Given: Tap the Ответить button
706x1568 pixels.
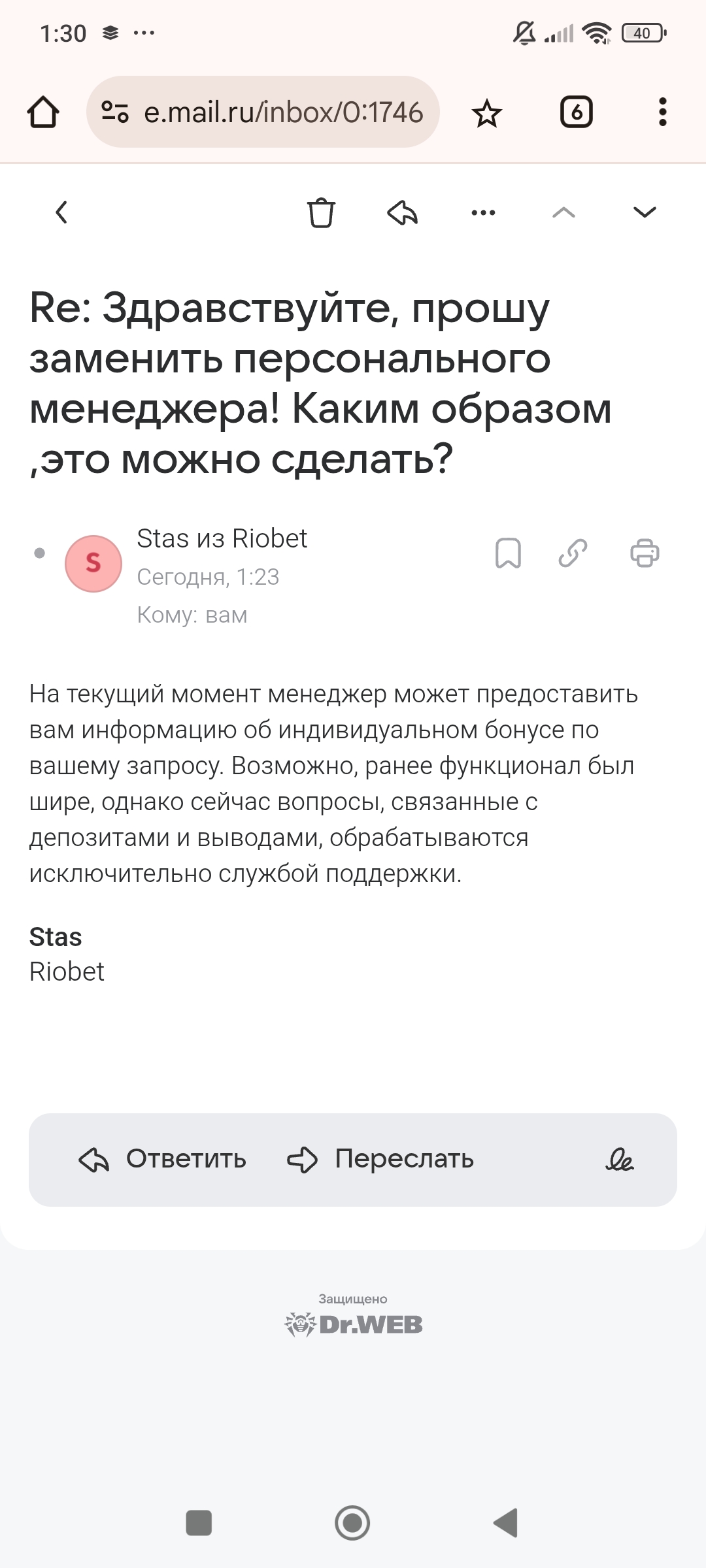Looking at the screenshot, I should point(163,1159).
